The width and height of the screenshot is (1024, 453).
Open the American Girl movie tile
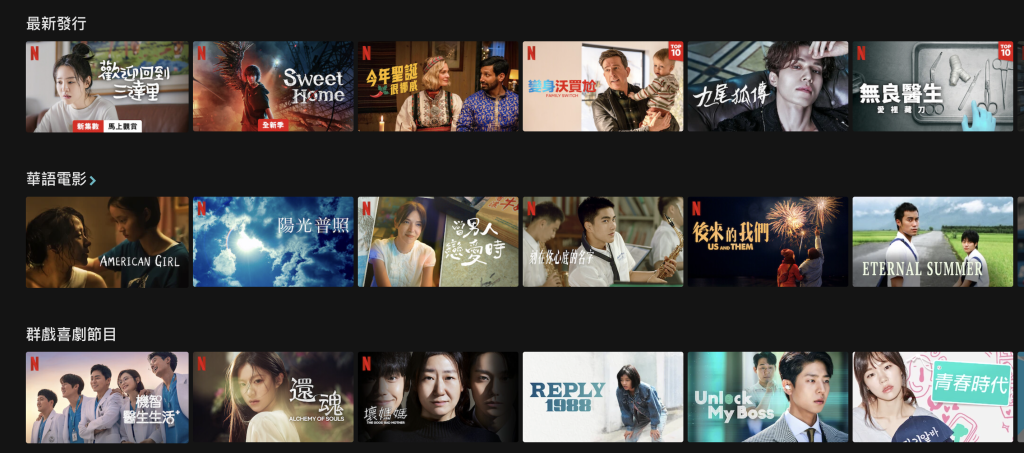tap(107, 242)
